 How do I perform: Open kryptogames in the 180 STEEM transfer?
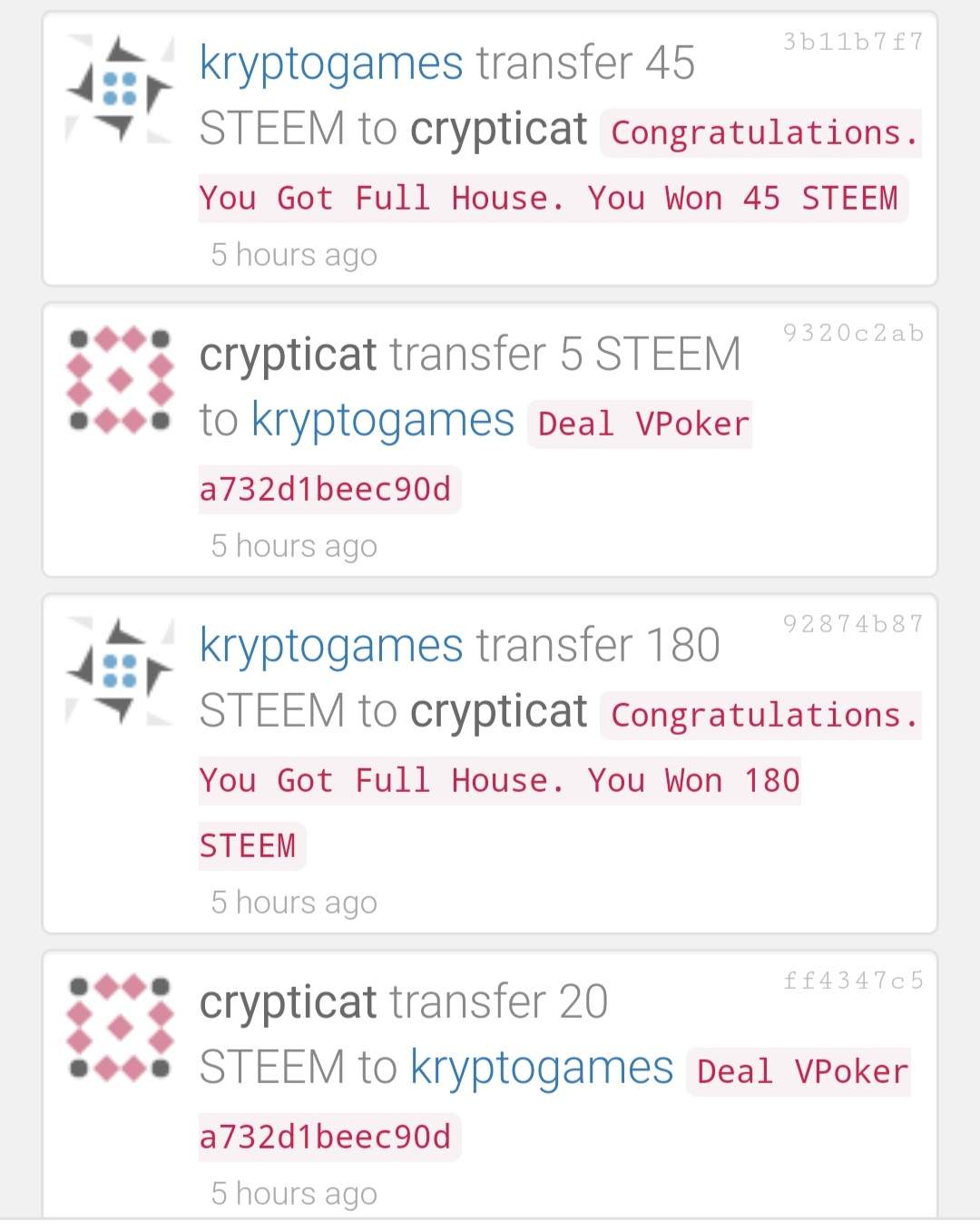coord(331,646)
